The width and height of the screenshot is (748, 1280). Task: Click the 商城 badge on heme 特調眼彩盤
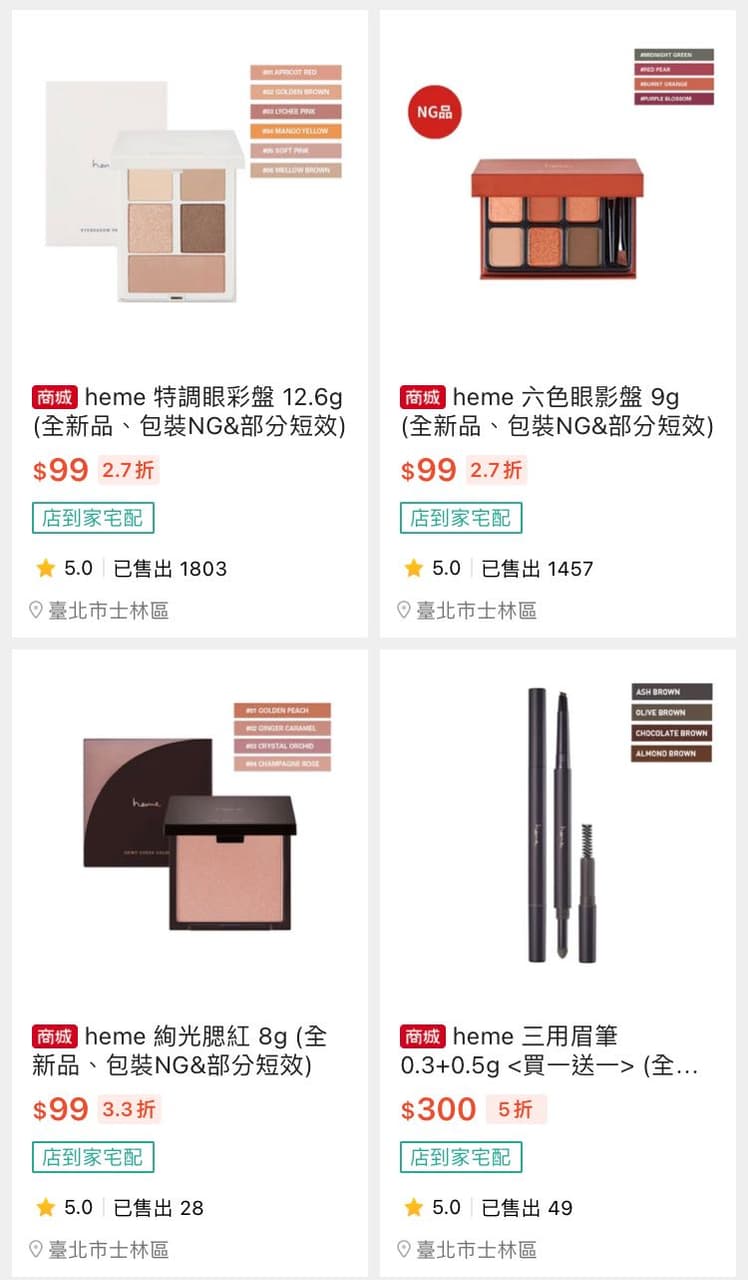click(x=54, y=396)
